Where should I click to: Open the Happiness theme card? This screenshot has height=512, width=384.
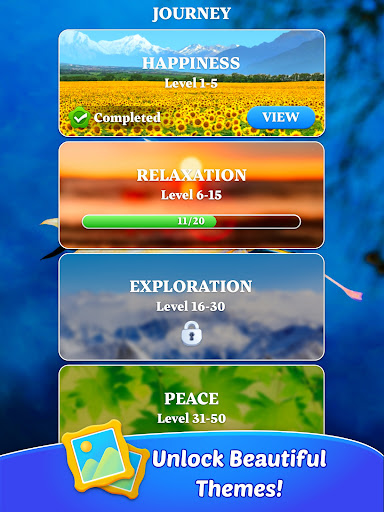[x=192, y=83]
